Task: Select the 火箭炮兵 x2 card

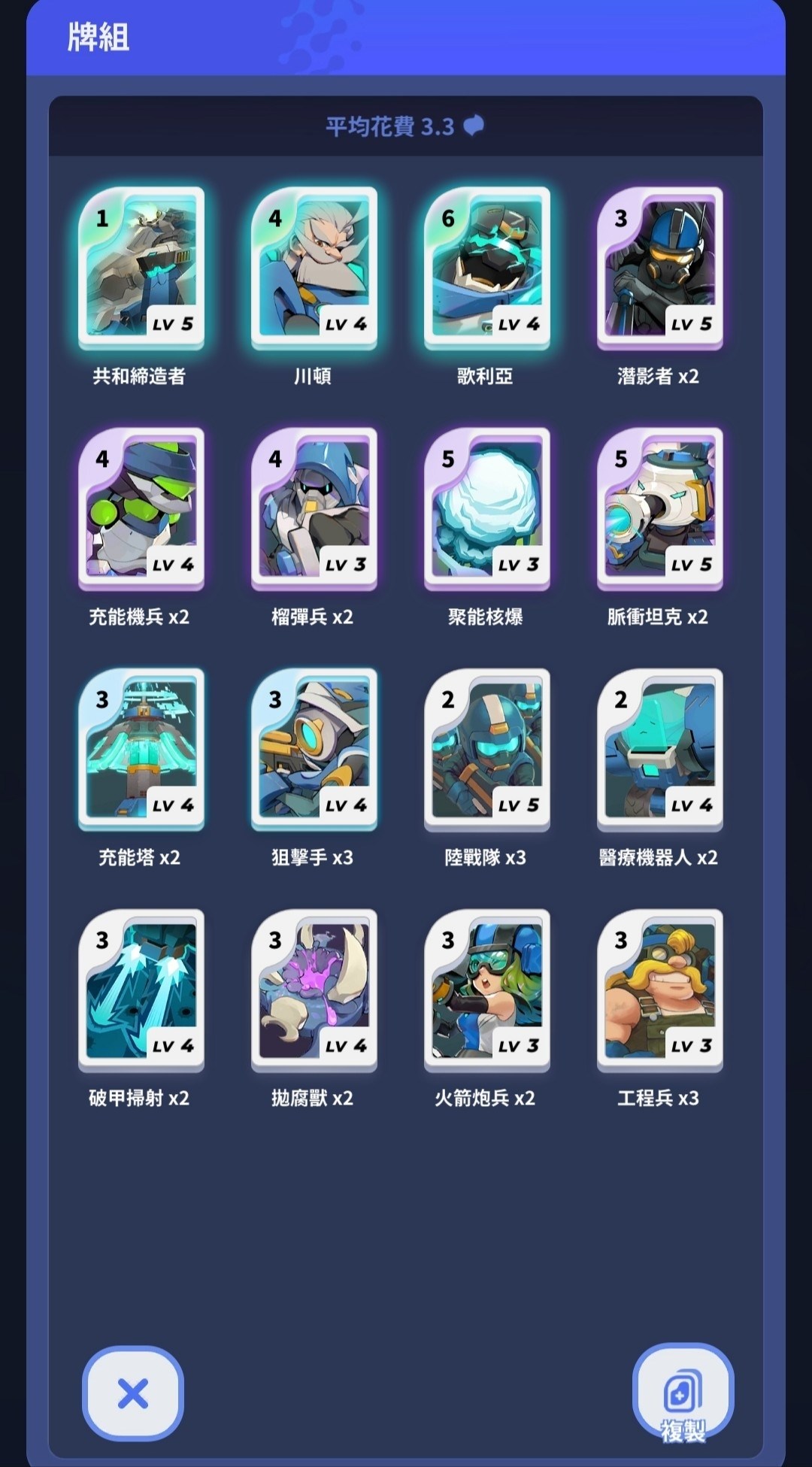Action: click(x=487, y=990)
